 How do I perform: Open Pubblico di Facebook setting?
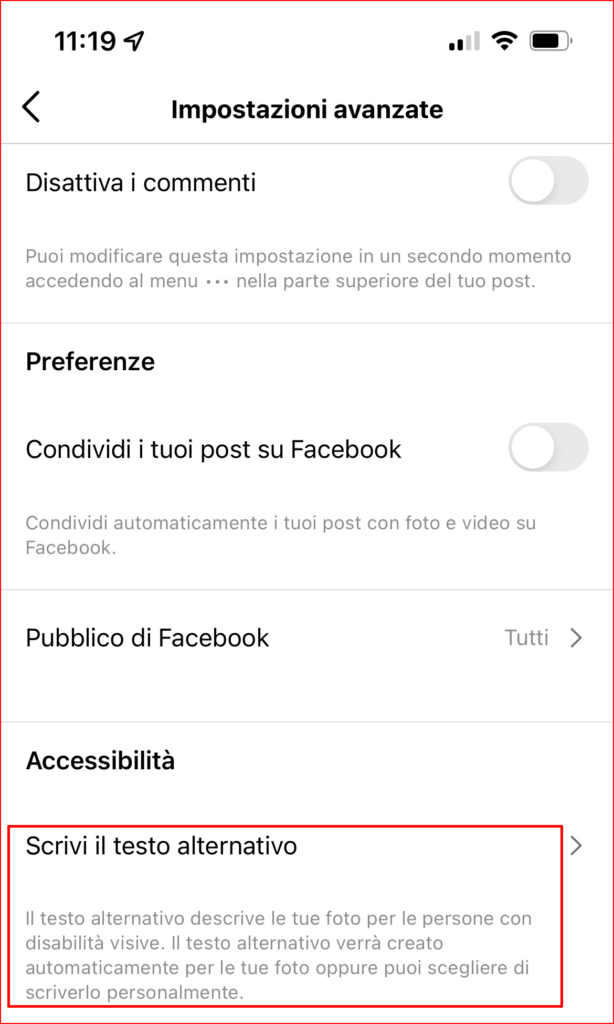click(307, 637)
